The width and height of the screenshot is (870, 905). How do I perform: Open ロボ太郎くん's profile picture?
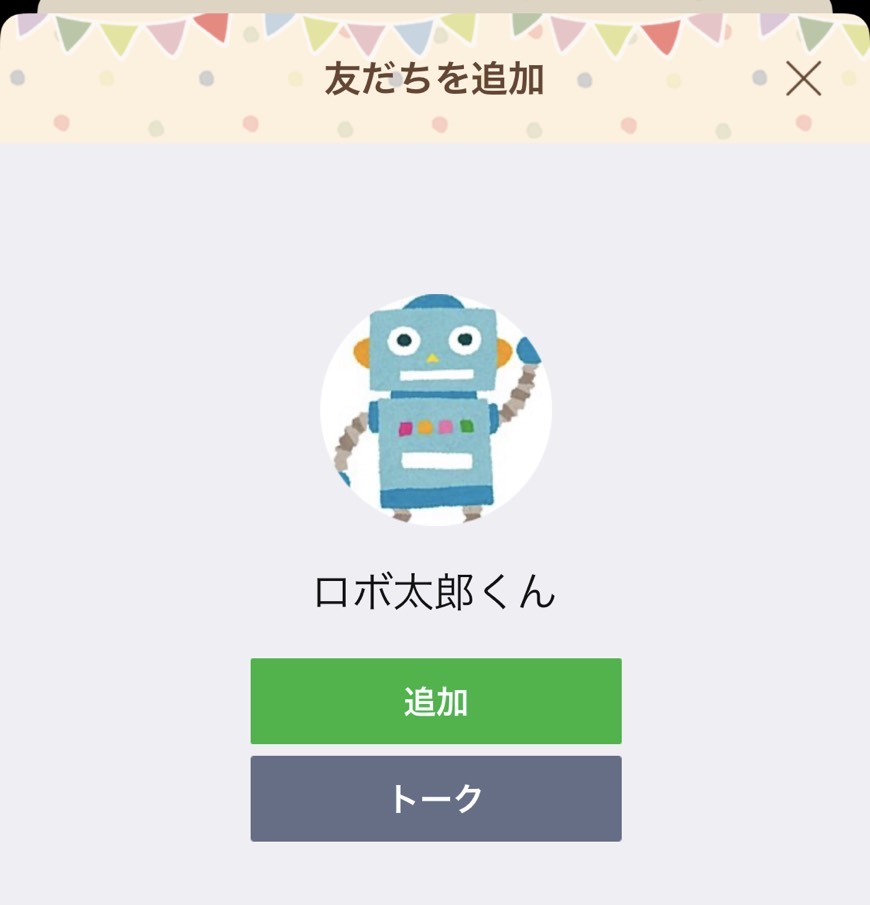tap(436, 410)
